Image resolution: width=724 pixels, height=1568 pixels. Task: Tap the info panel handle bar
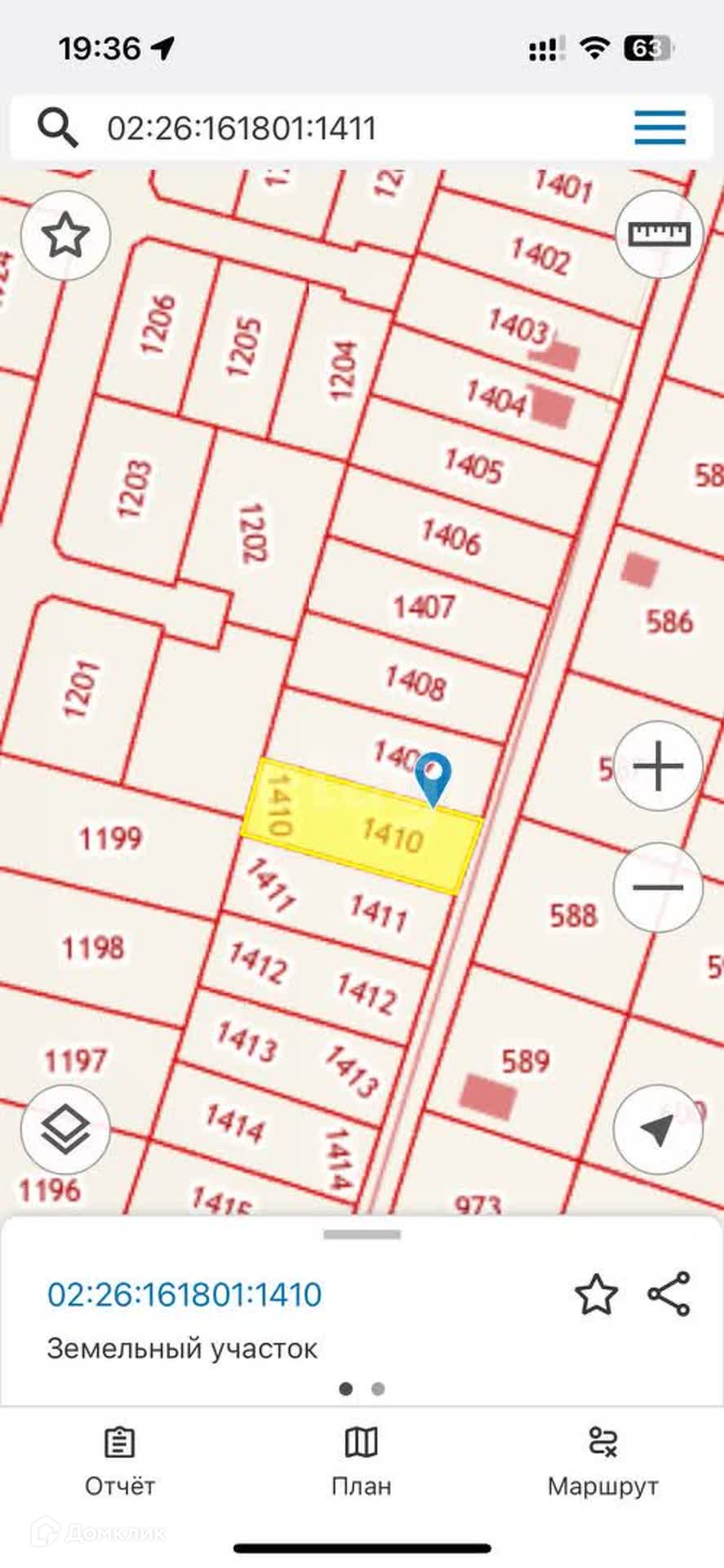pos(362,1234)
